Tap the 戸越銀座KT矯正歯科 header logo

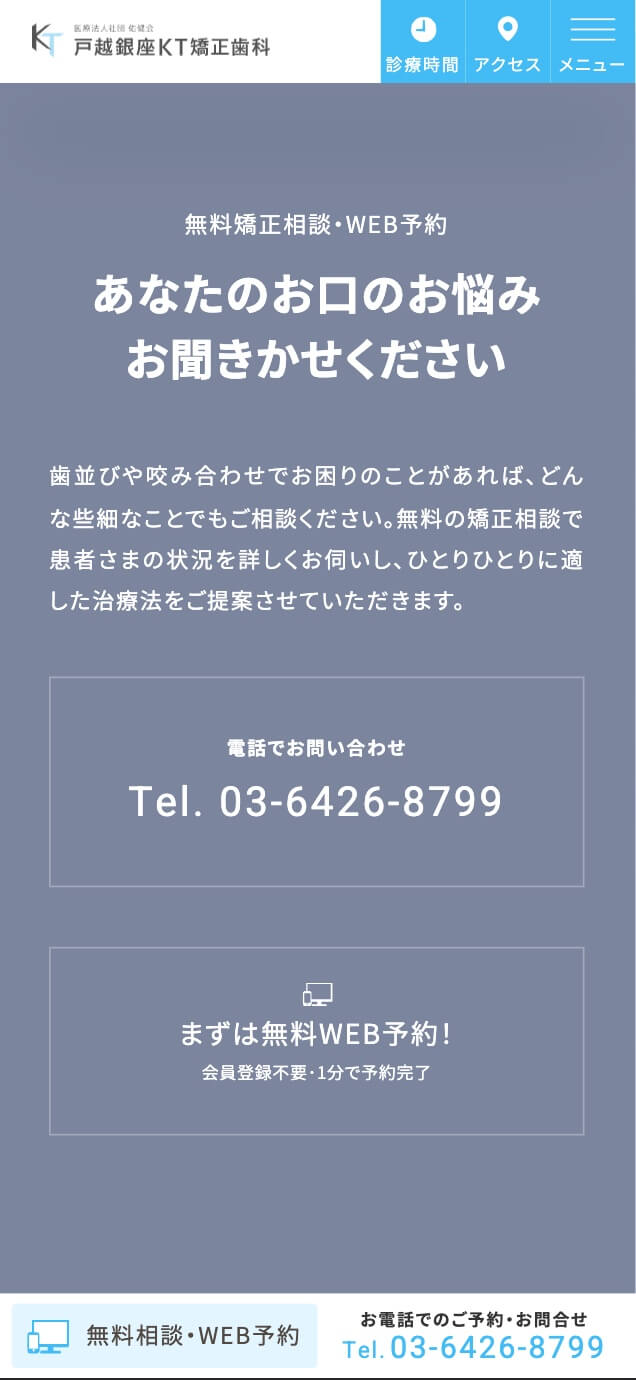pos(151,40)
